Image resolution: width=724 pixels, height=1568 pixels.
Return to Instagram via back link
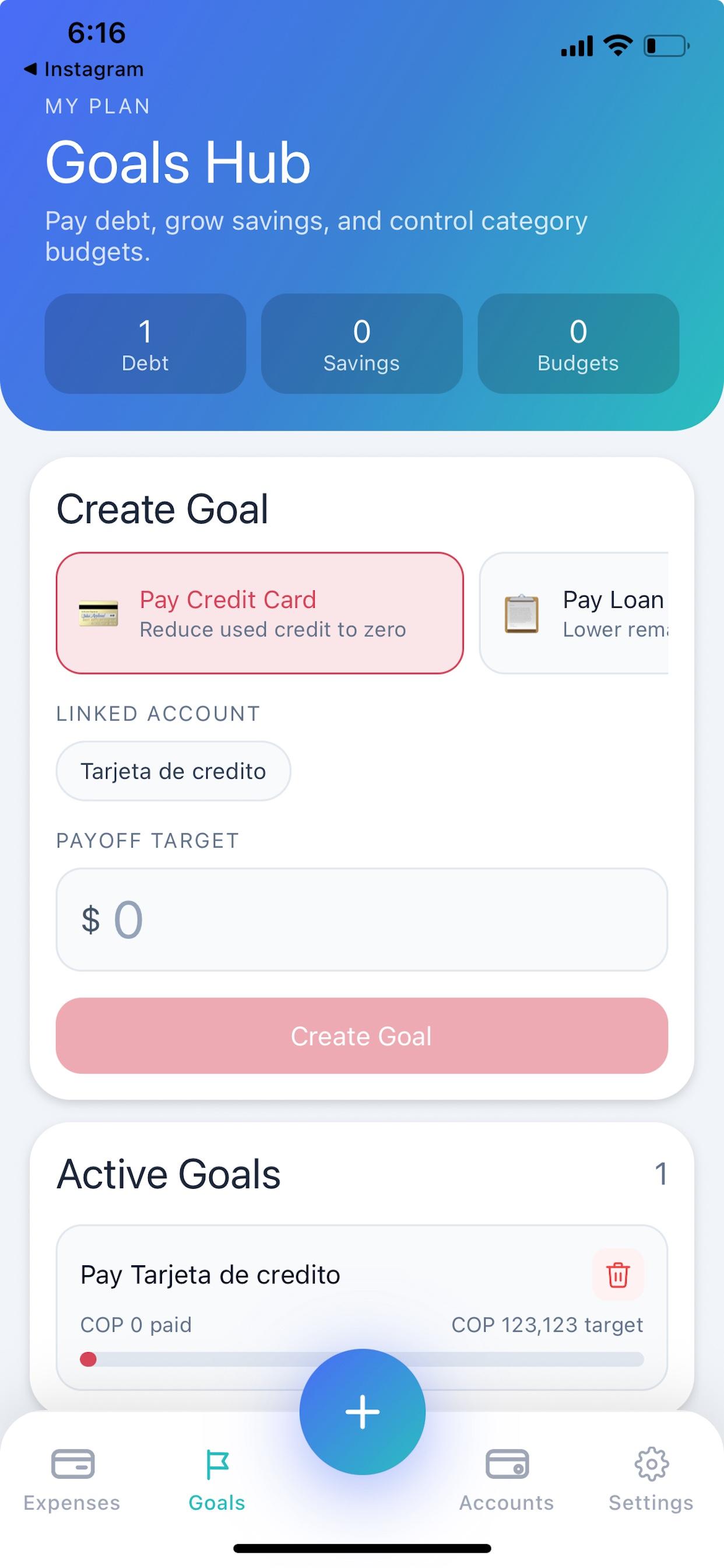[84, 69]
